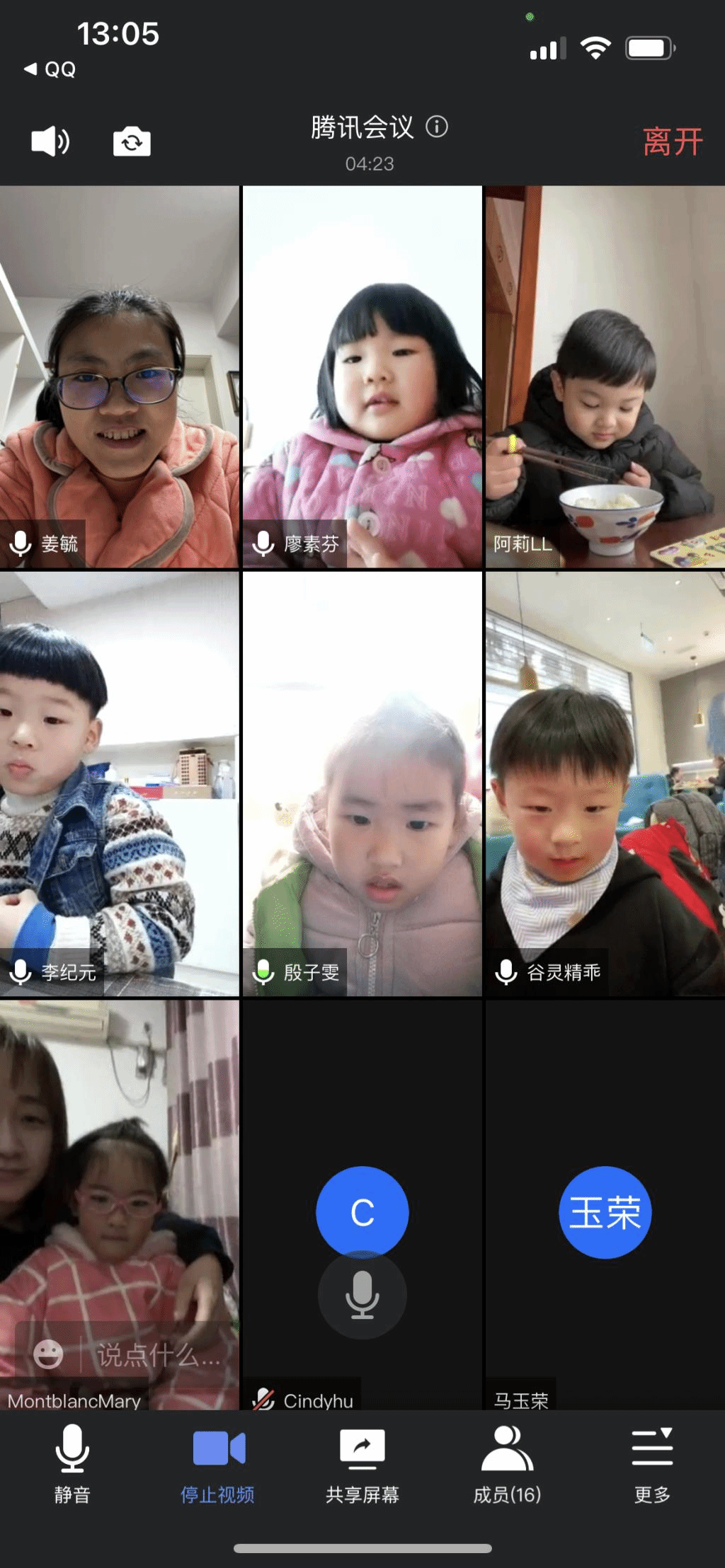Return to QQ app
Screen dimensions: 725x1568
click(x=50, y=69)
